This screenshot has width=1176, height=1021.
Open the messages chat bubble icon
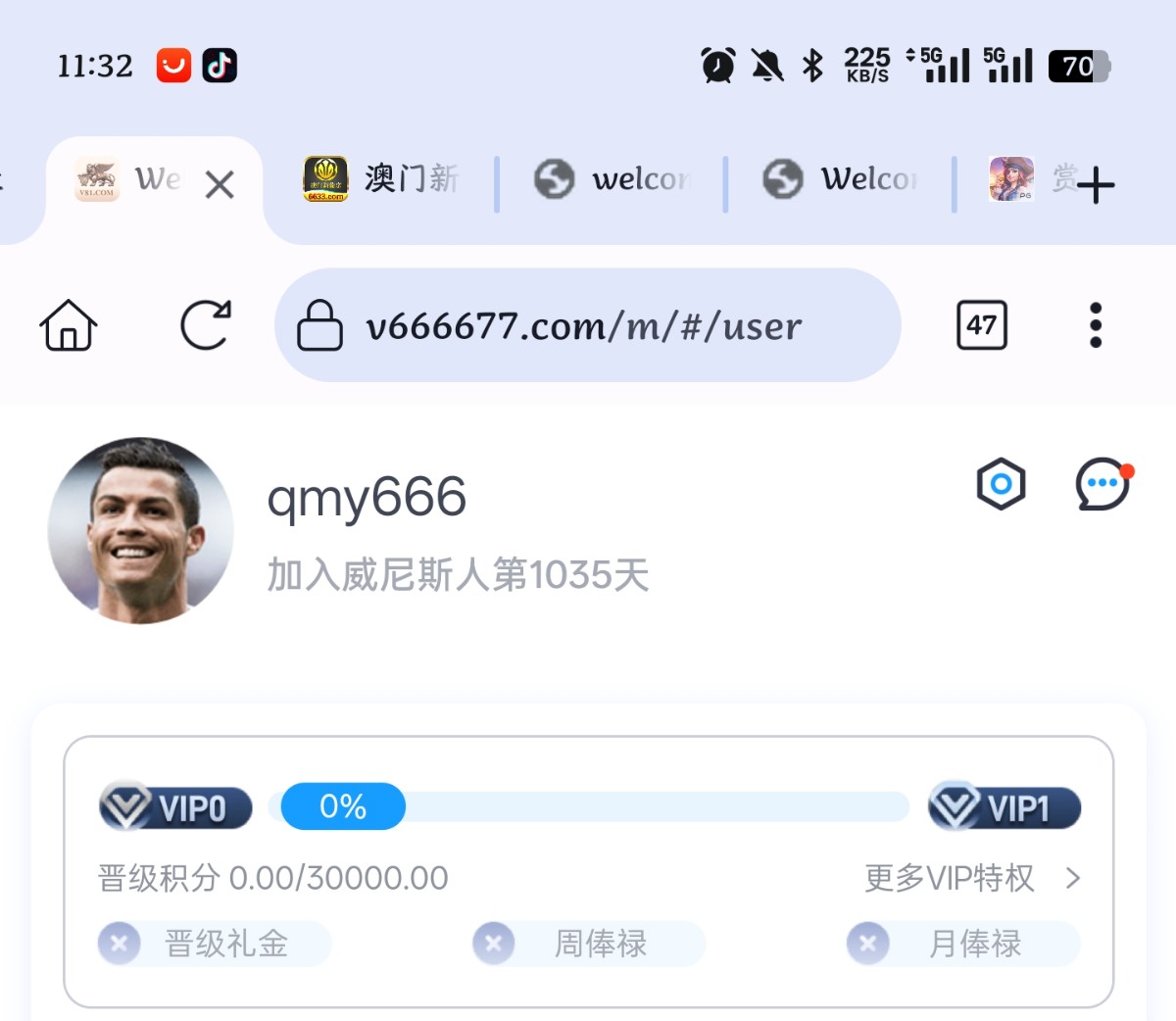1102,484
